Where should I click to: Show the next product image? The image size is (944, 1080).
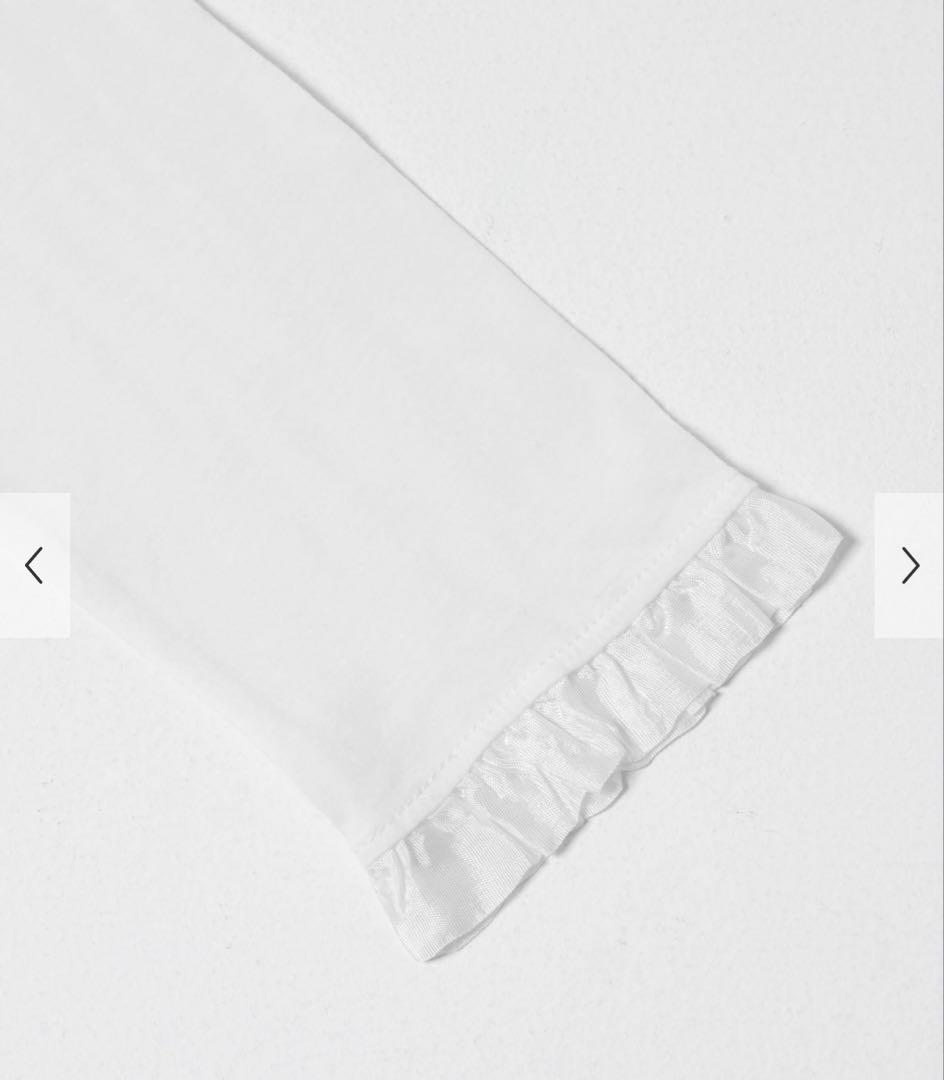coord(909,565)
